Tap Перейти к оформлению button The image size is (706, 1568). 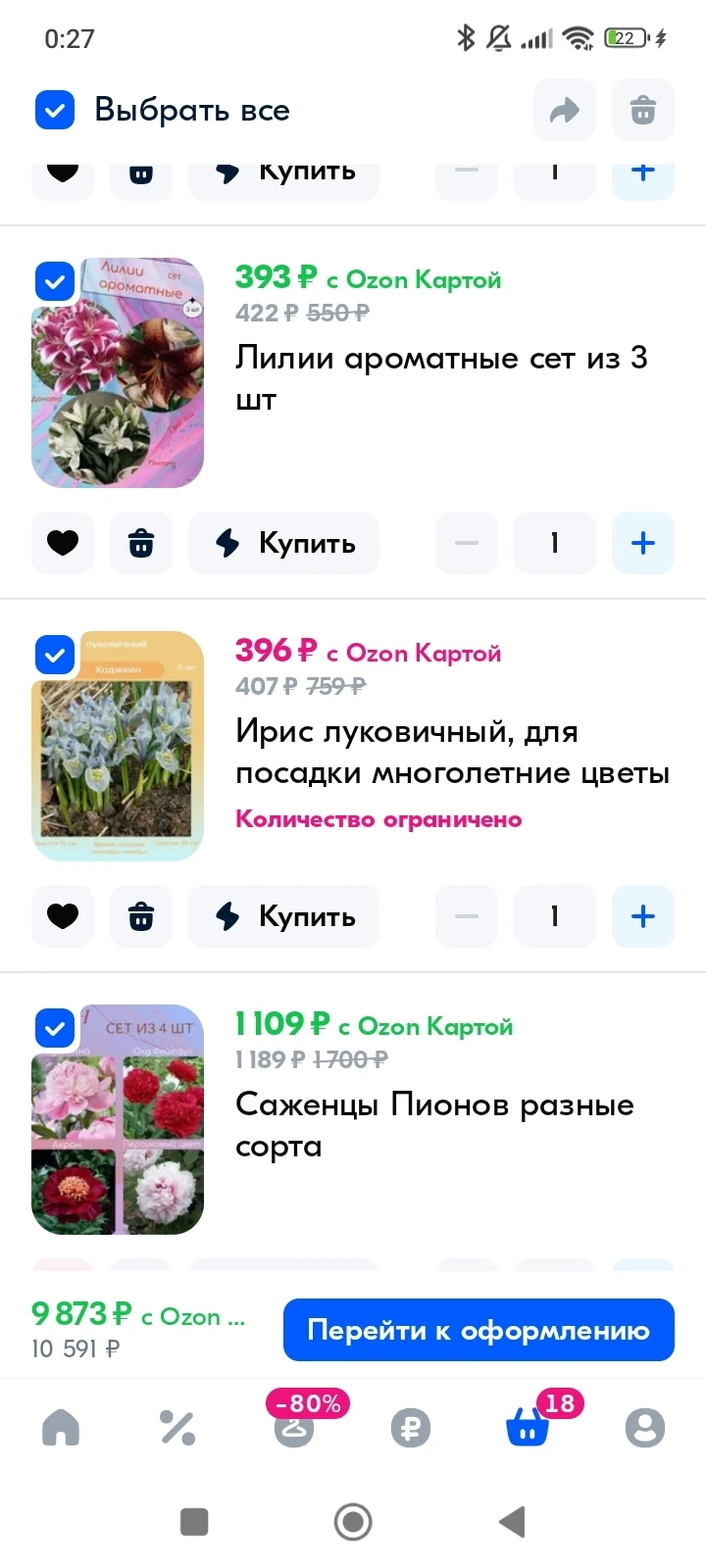pos(479,1330)
